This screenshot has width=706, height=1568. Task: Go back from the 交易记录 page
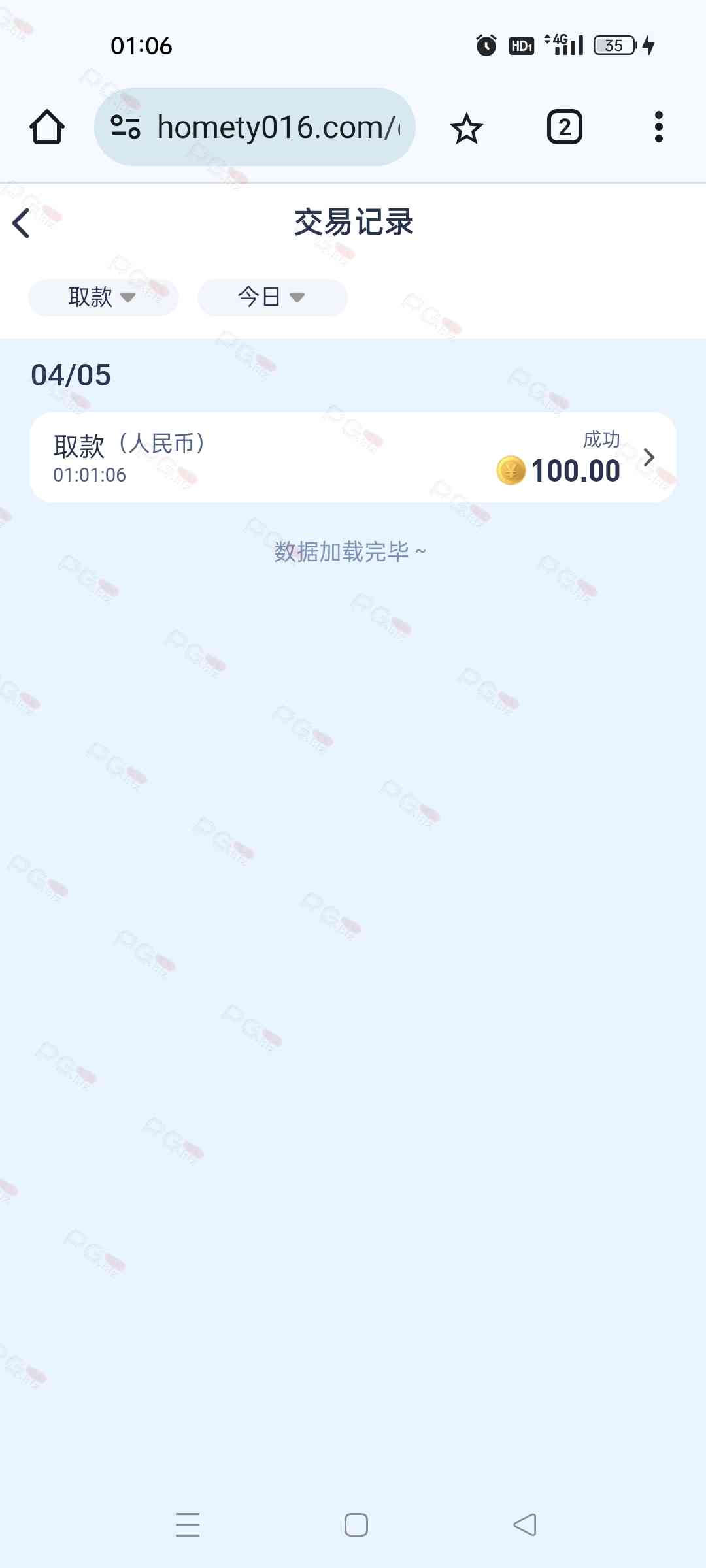[x=22, y=223]
